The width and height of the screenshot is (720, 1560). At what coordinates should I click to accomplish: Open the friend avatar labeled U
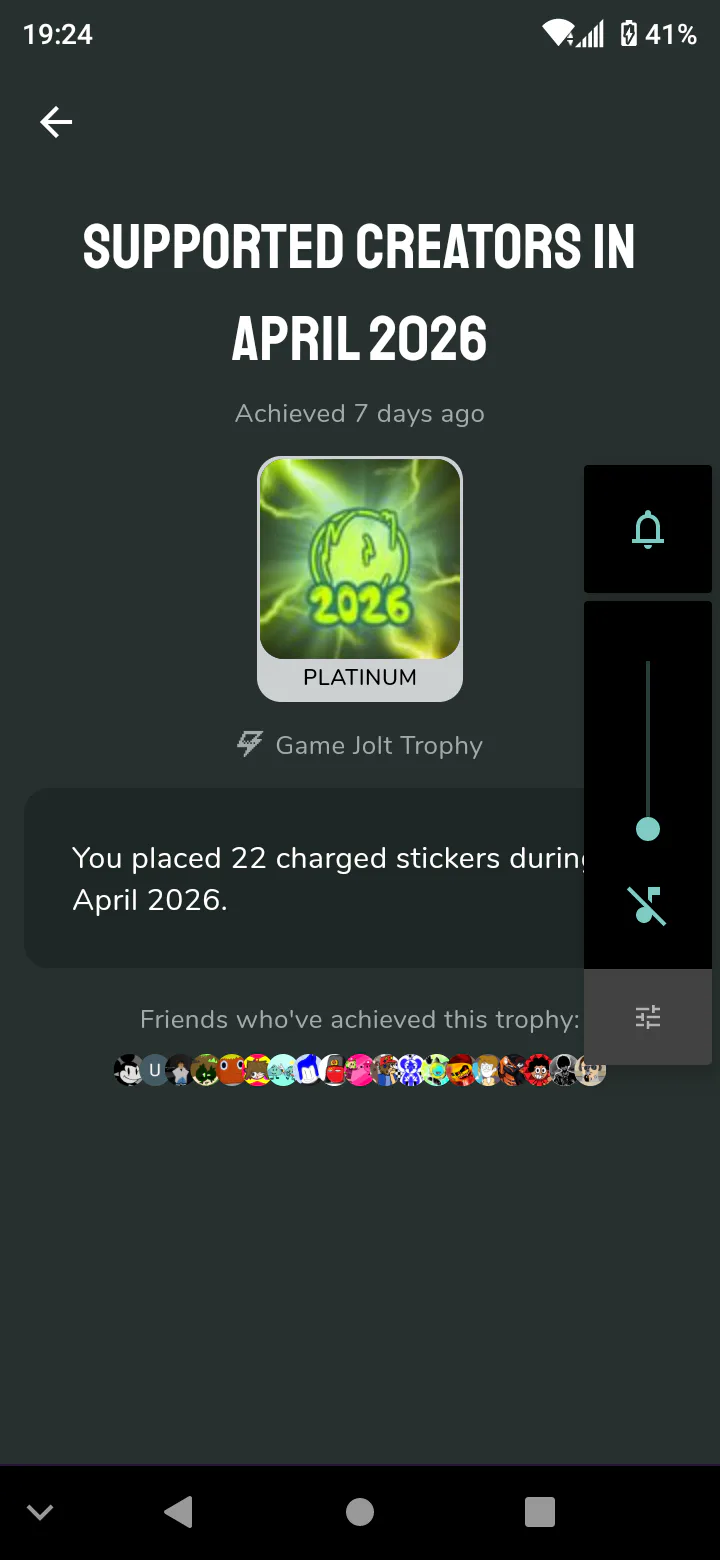pos(154,1070)
